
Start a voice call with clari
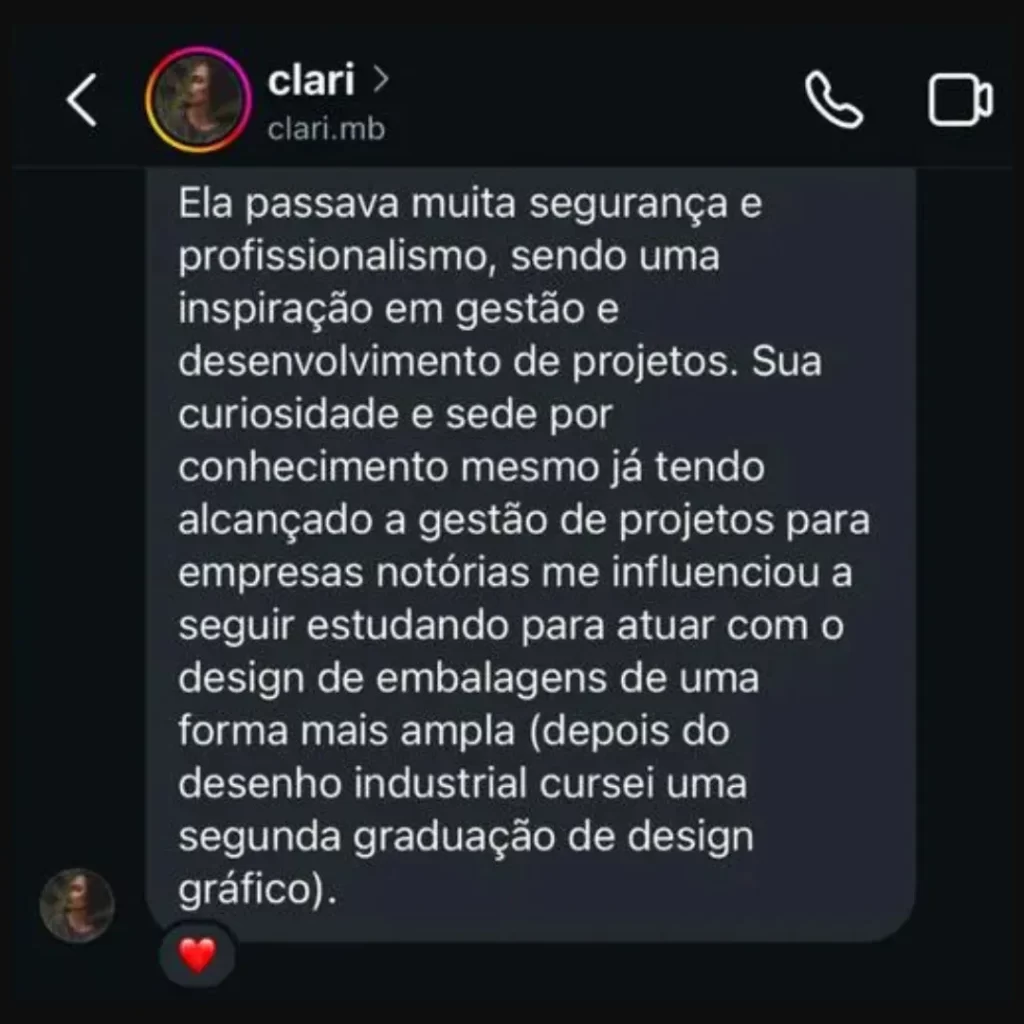coord(833,100)
